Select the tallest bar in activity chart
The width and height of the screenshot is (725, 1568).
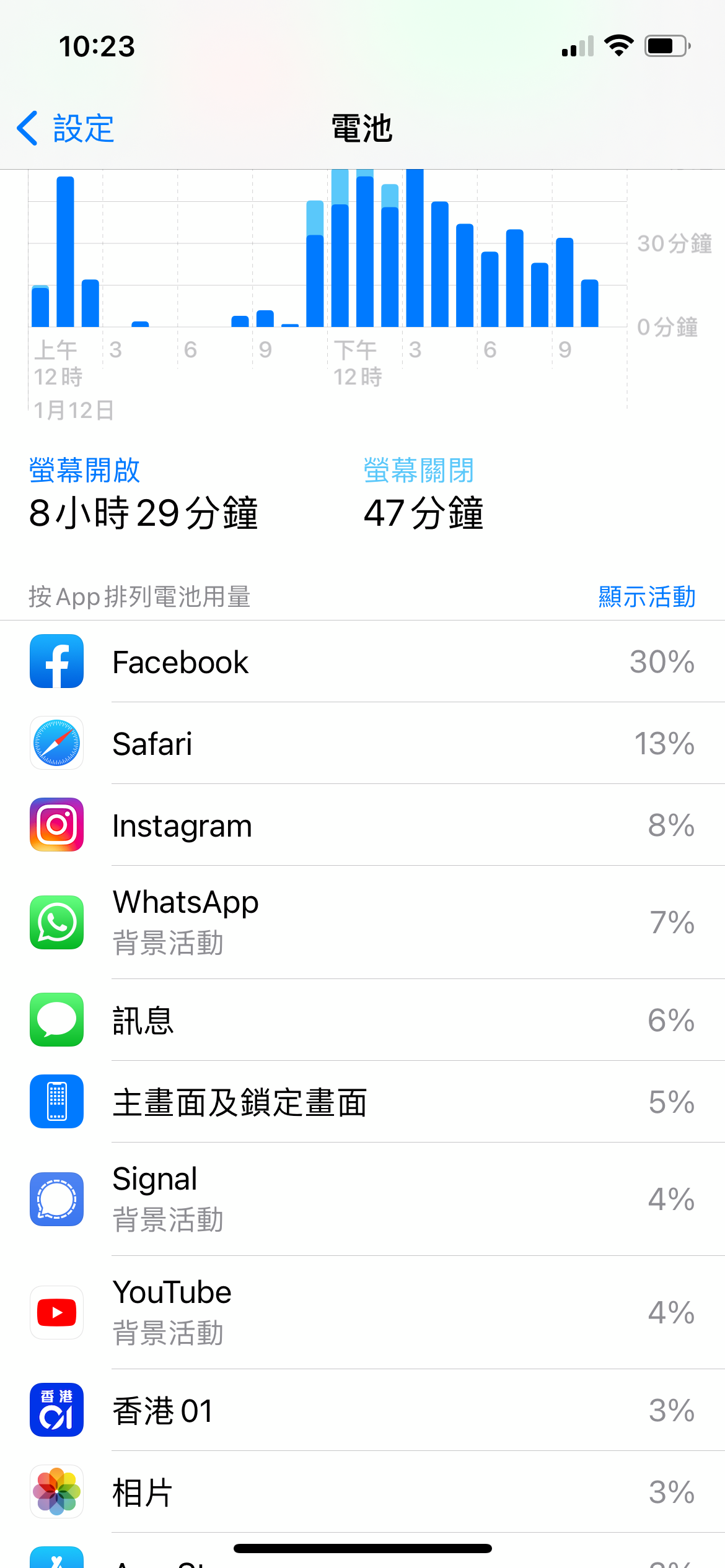[x=415, y=248]
